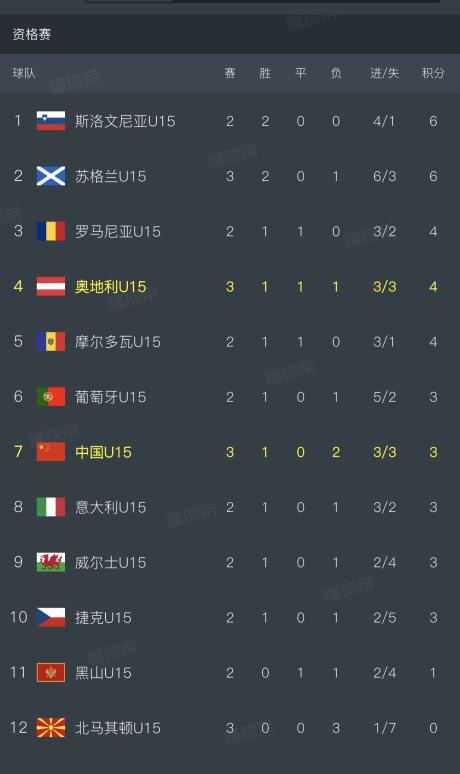
Task: Open the highlighted 奥地利U15 row
Action: [x=230, y=286]
